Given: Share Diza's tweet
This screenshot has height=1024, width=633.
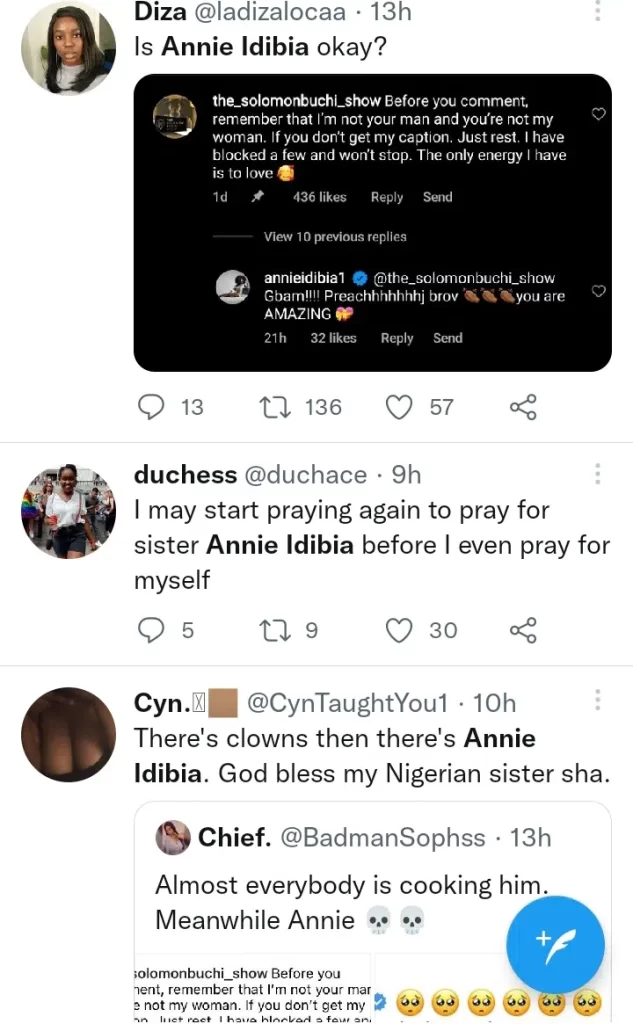Looking at the screenshot, I should tap(523, 407).
